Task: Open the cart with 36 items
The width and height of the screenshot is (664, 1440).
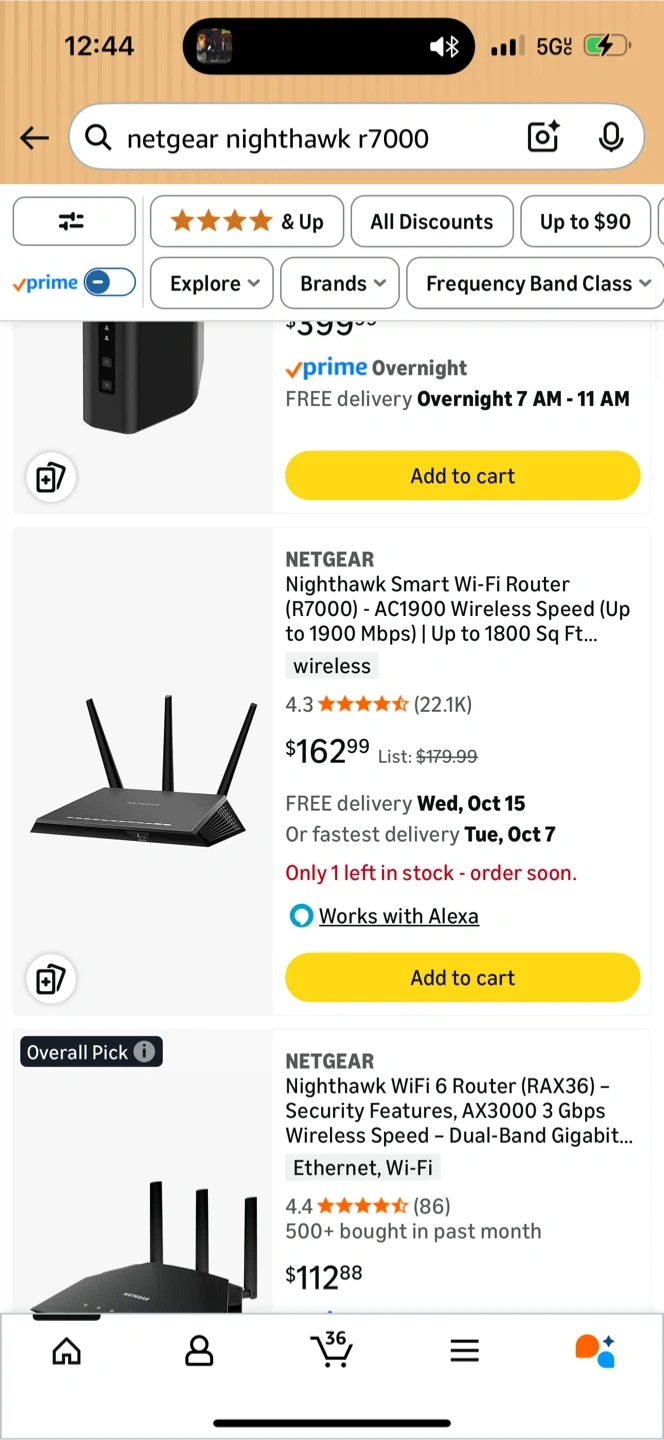Action: pos(332,1350)
